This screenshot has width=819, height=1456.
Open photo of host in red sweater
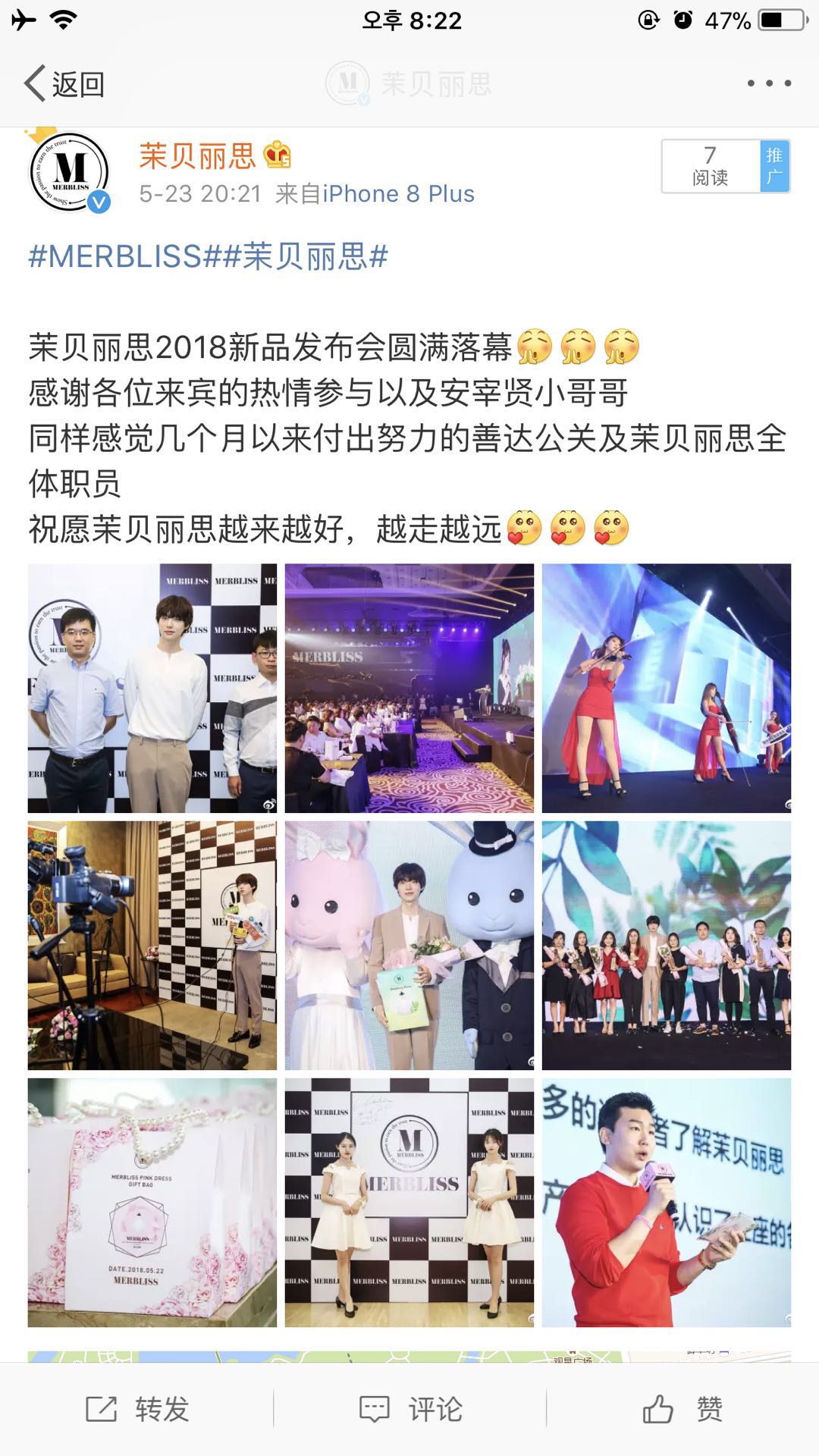666,1202
